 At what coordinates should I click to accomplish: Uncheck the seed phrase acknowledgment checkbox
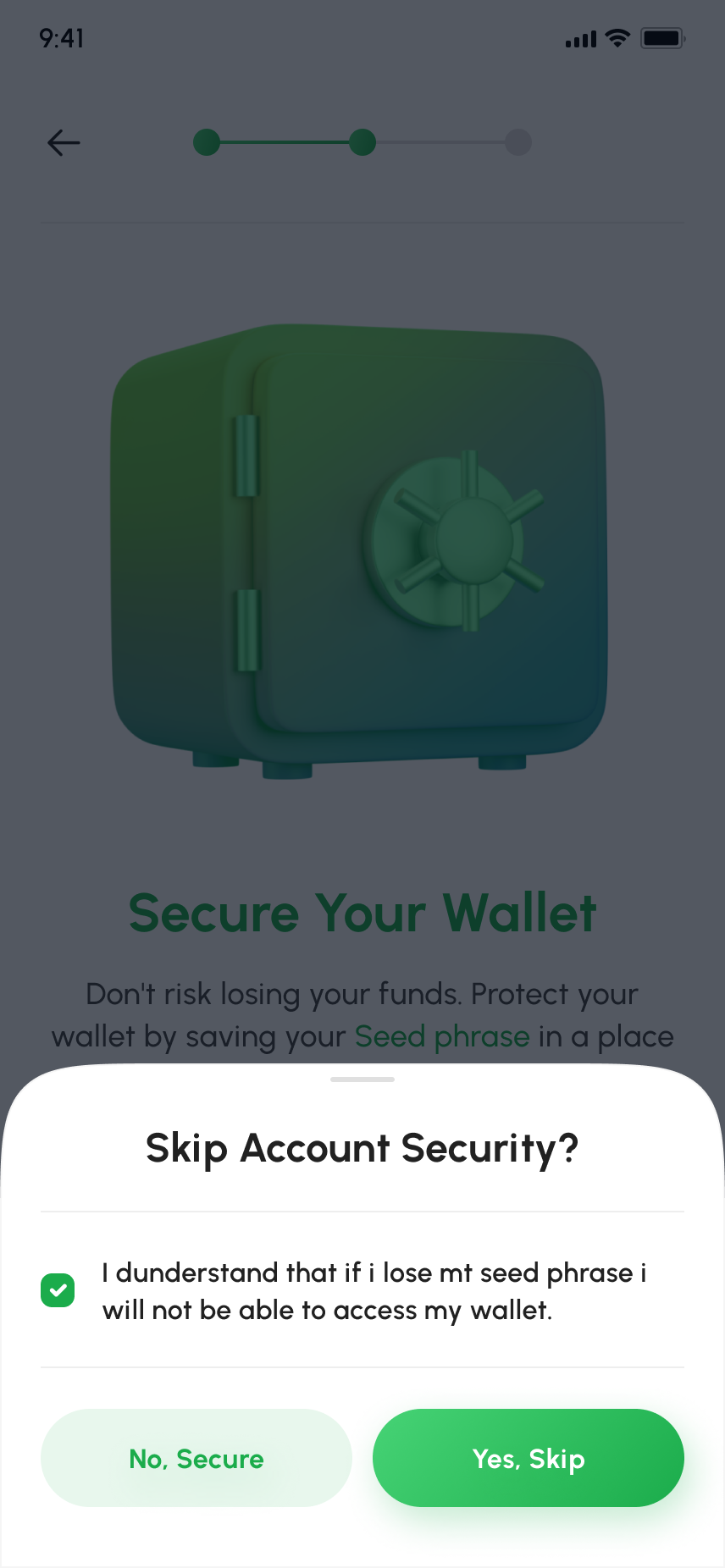pos(58,1290)
